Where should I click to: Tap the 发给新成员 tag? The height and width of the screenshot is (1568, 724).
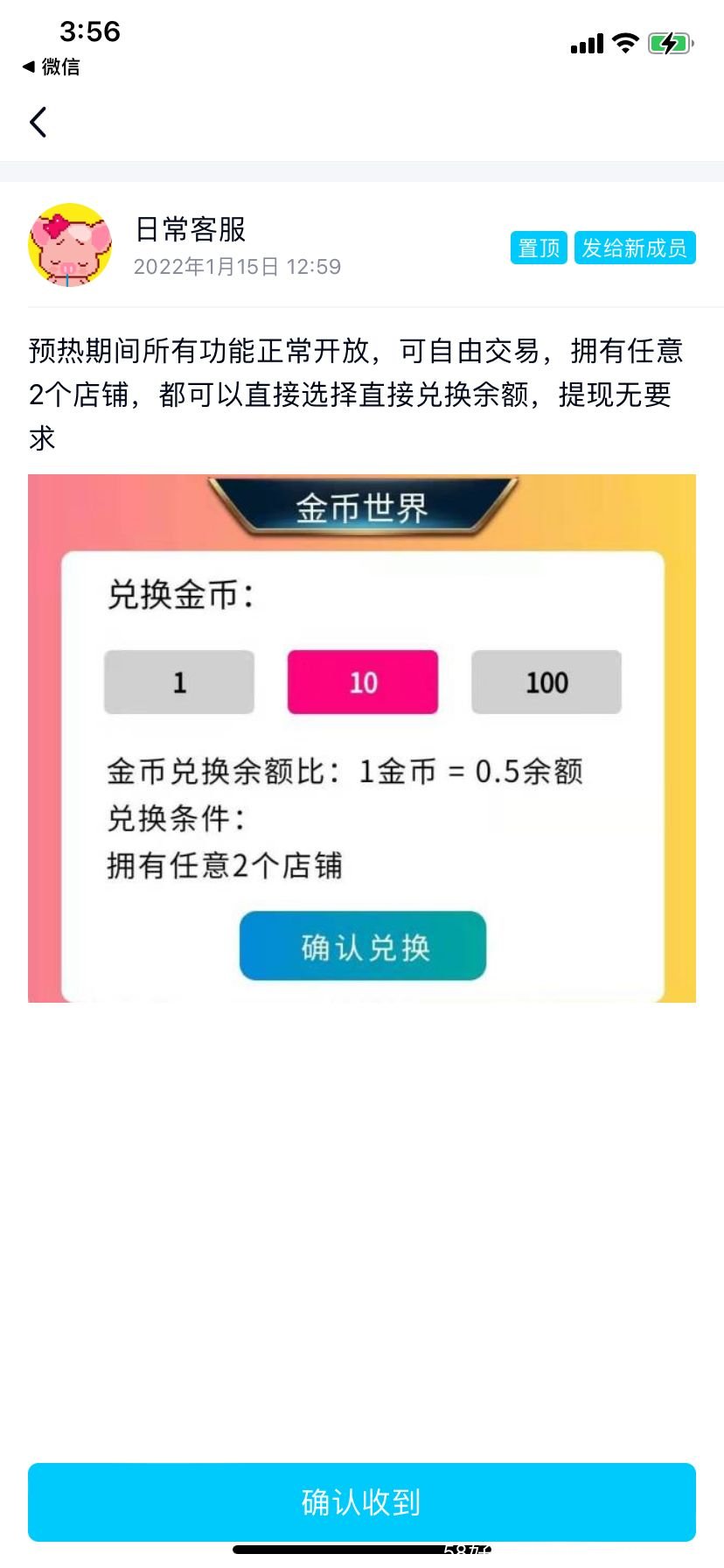pyautogui.click(x=634, y=248)
